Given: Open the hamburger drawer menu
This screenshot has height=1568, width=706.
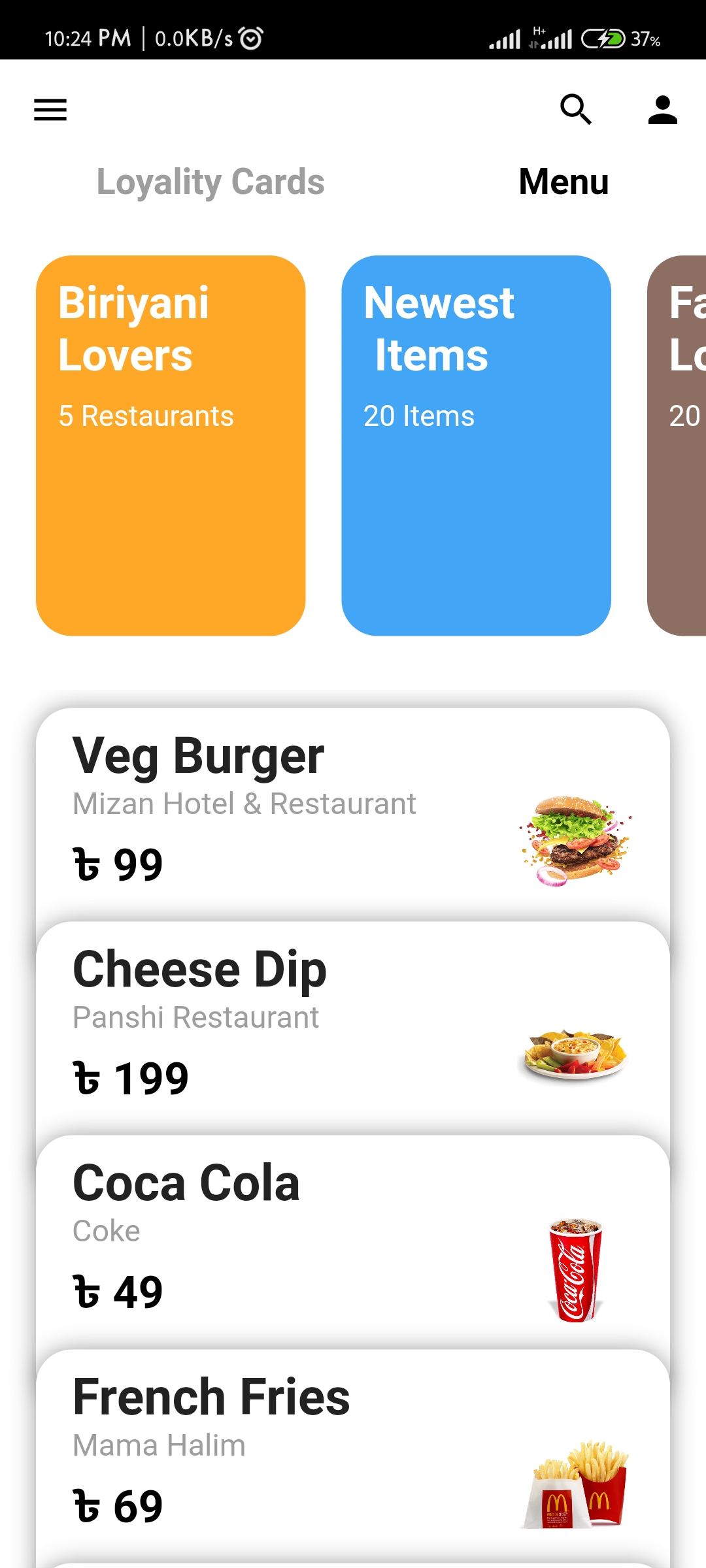Looking at the screenshot, I should pyautogui.click(x=50, y=110).
